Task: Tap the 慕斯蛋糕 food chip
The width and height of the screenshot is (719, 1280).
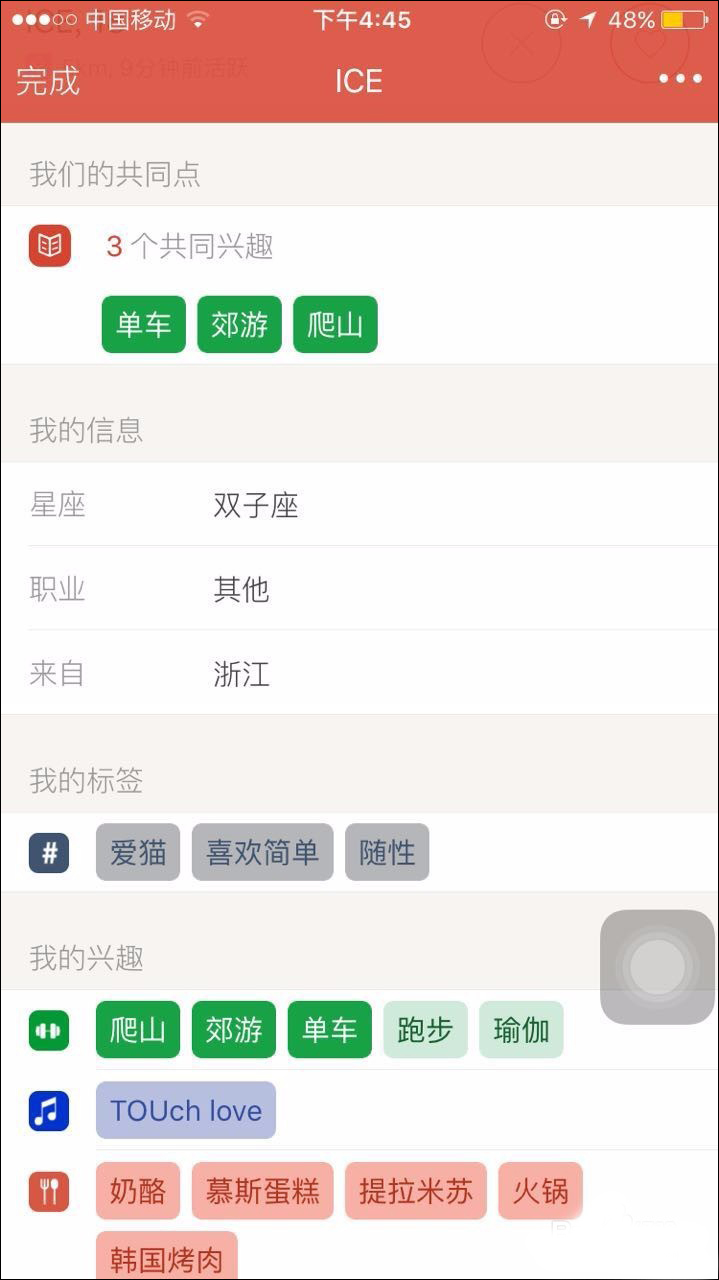Action: click(x=262, y=1191)
